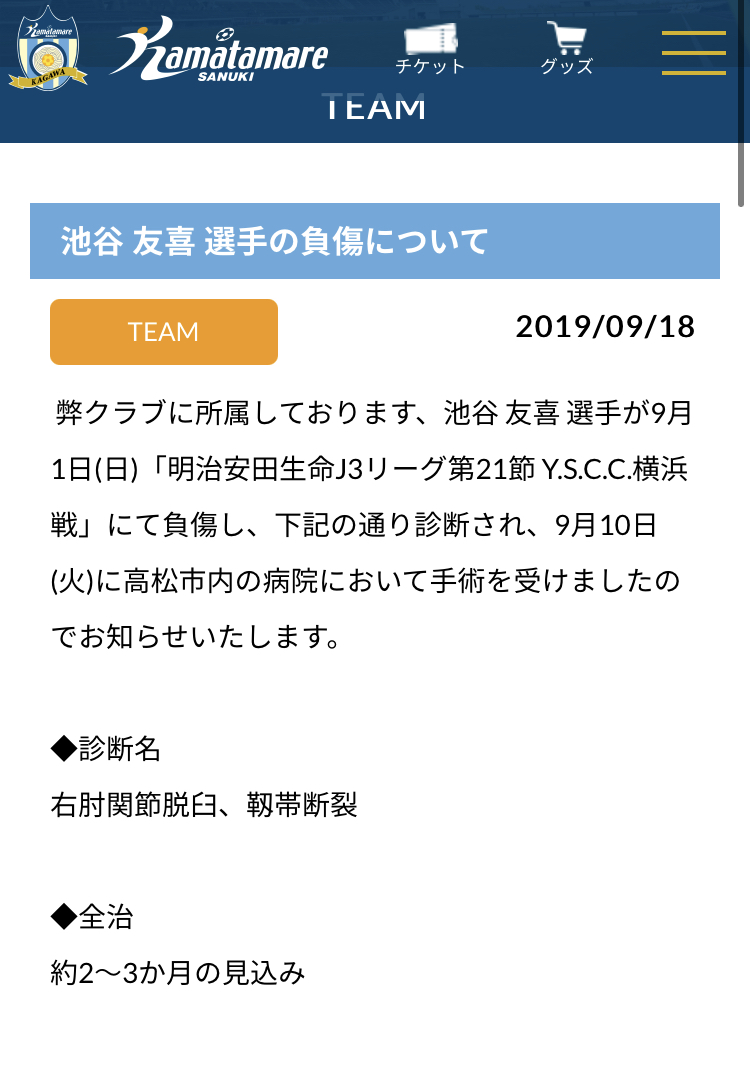
Task: Go to Kamatamare Sanuki home via logo
Action: (218, 51)
